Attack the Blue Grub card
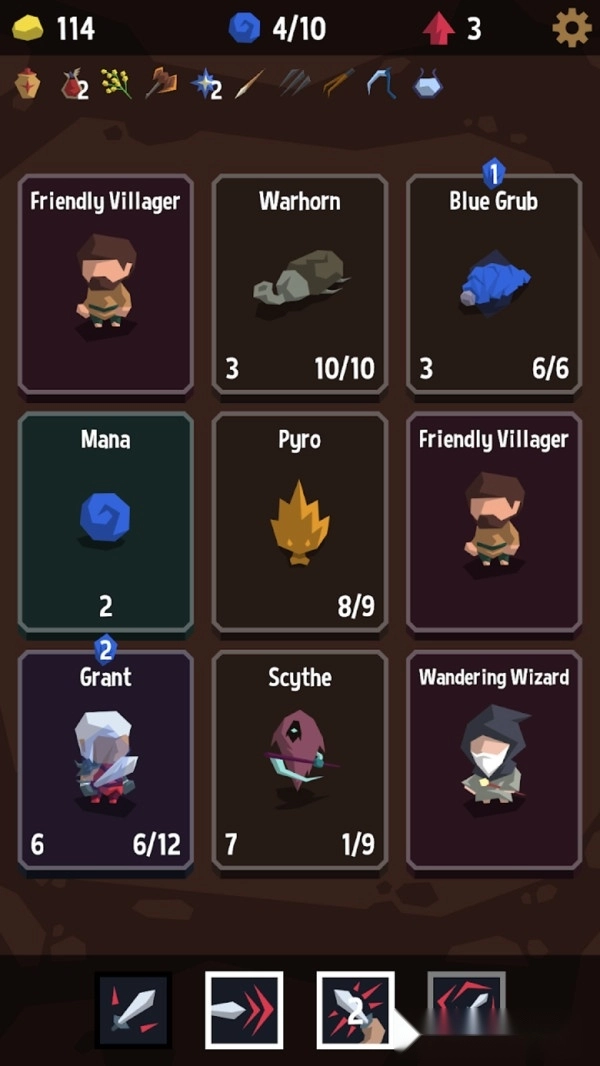 point(493,285)
